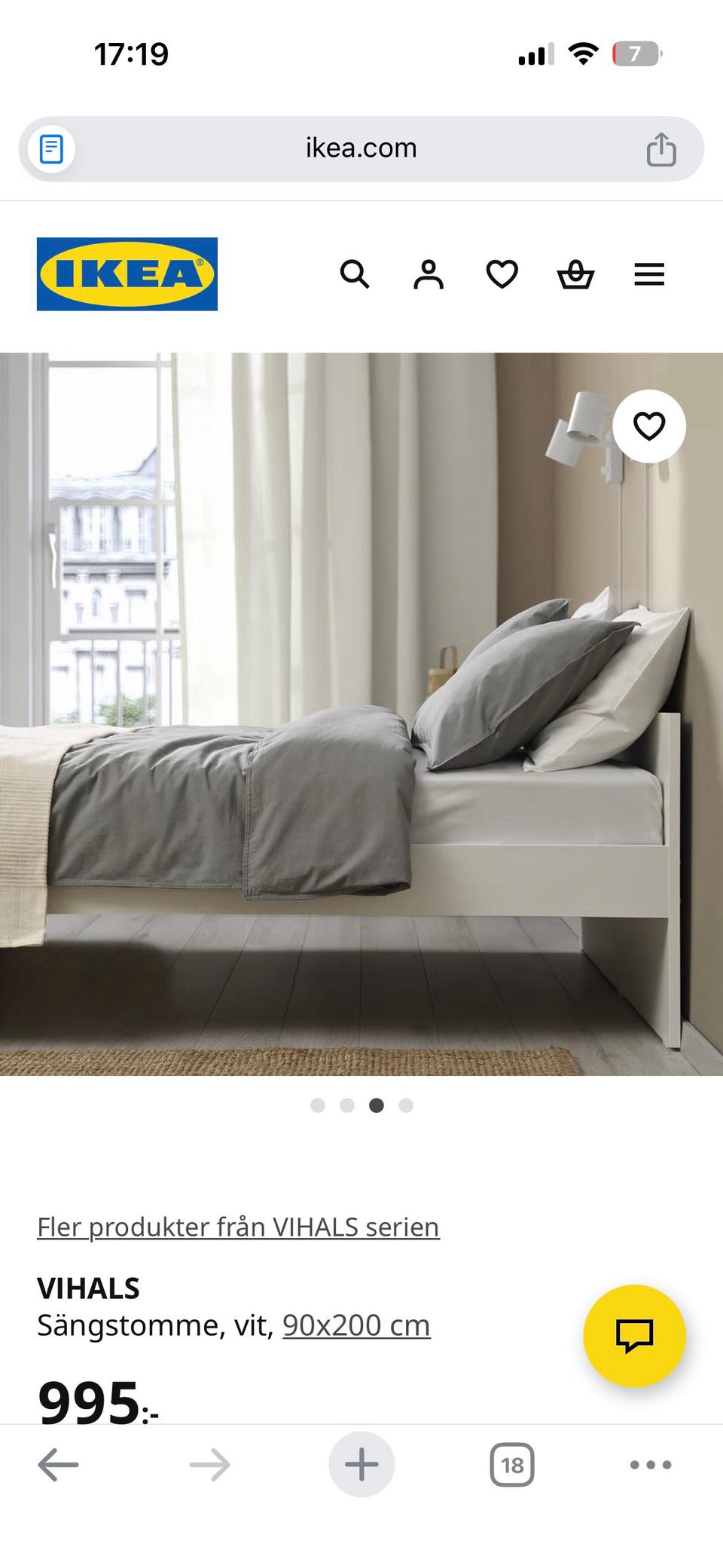This screenshot has width=723, height=1568.
Task: Go back to the previous page
Action: click(58, 1465)
